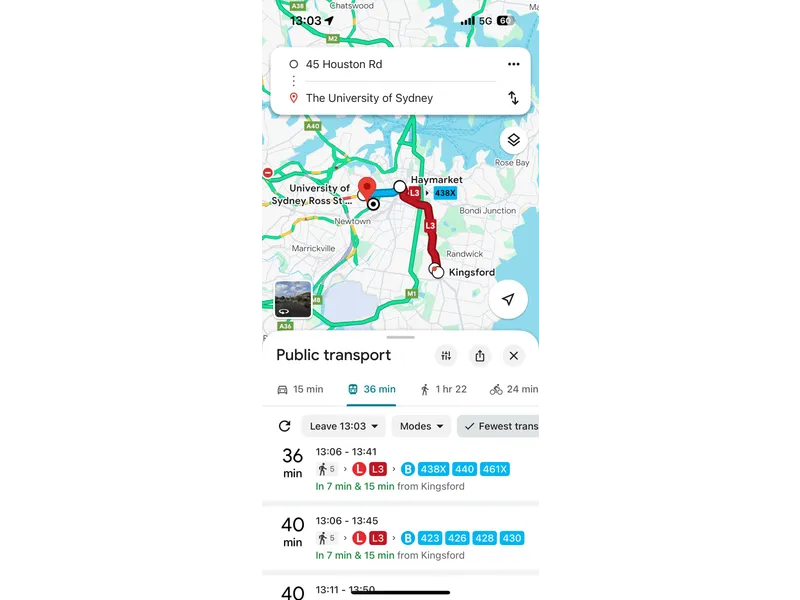This screenshot has height=600, width=800.
Task: Close the Public transport panel
Action: (513, 356)
